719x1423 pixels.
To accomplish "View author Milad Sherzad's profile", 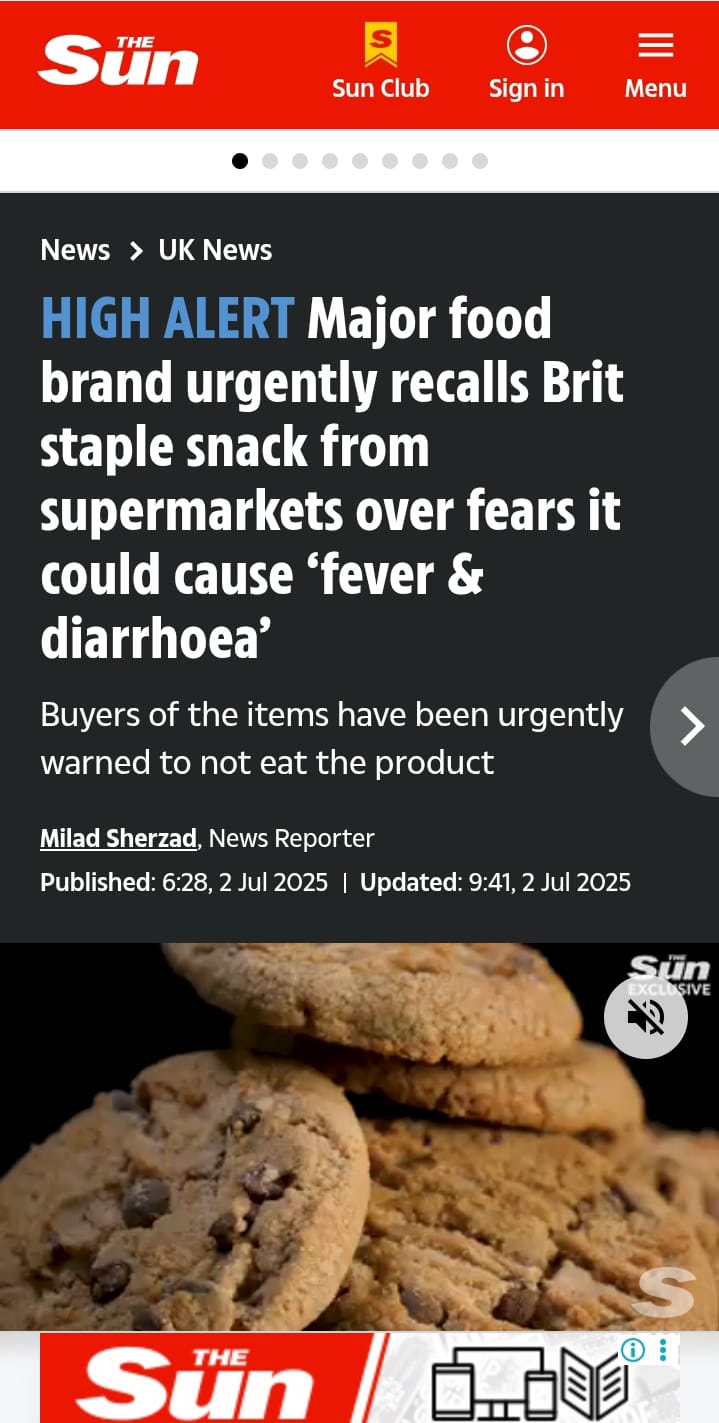I will 118,838.
